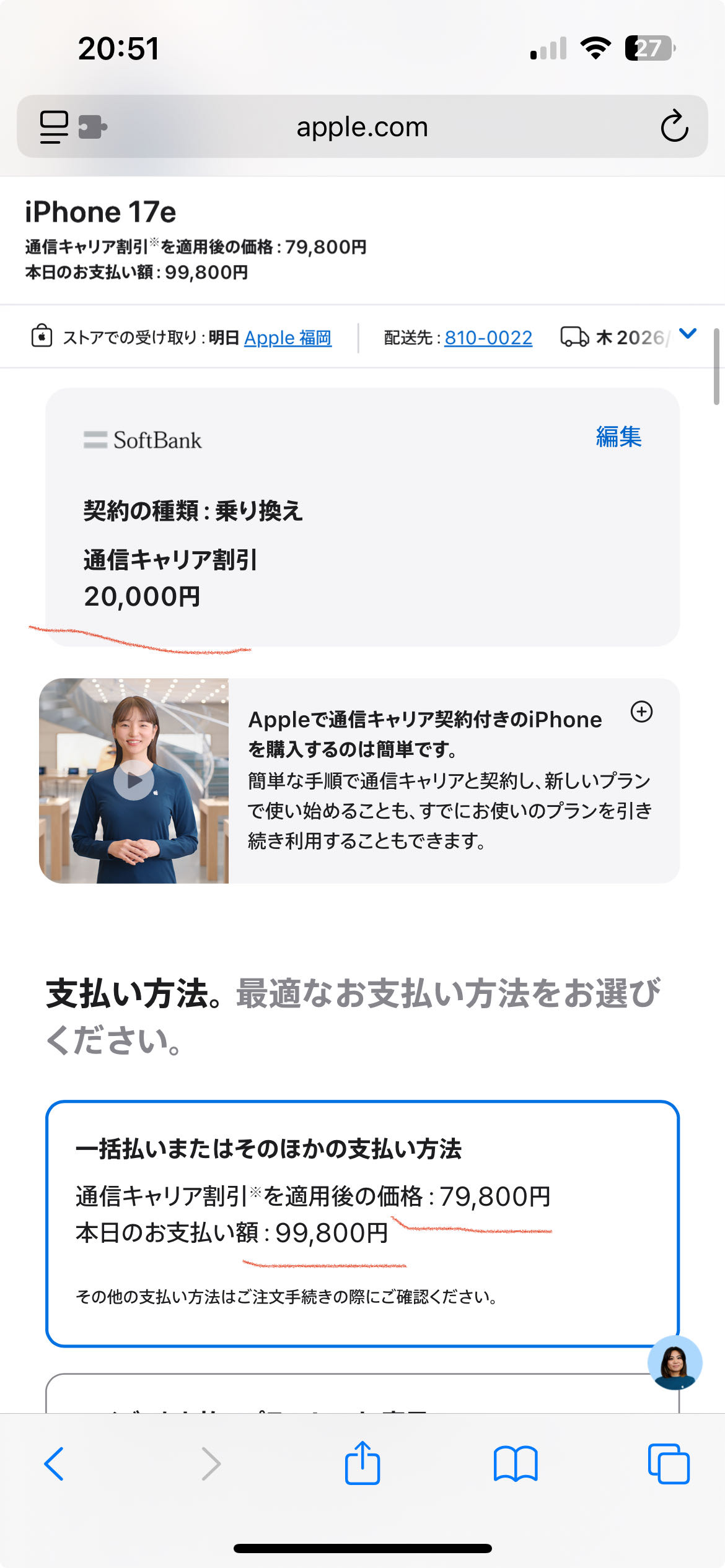This screenshot has height=1568, width=725.
Task: Edit the SoftBank carrier selection
Action: point(618,437)
